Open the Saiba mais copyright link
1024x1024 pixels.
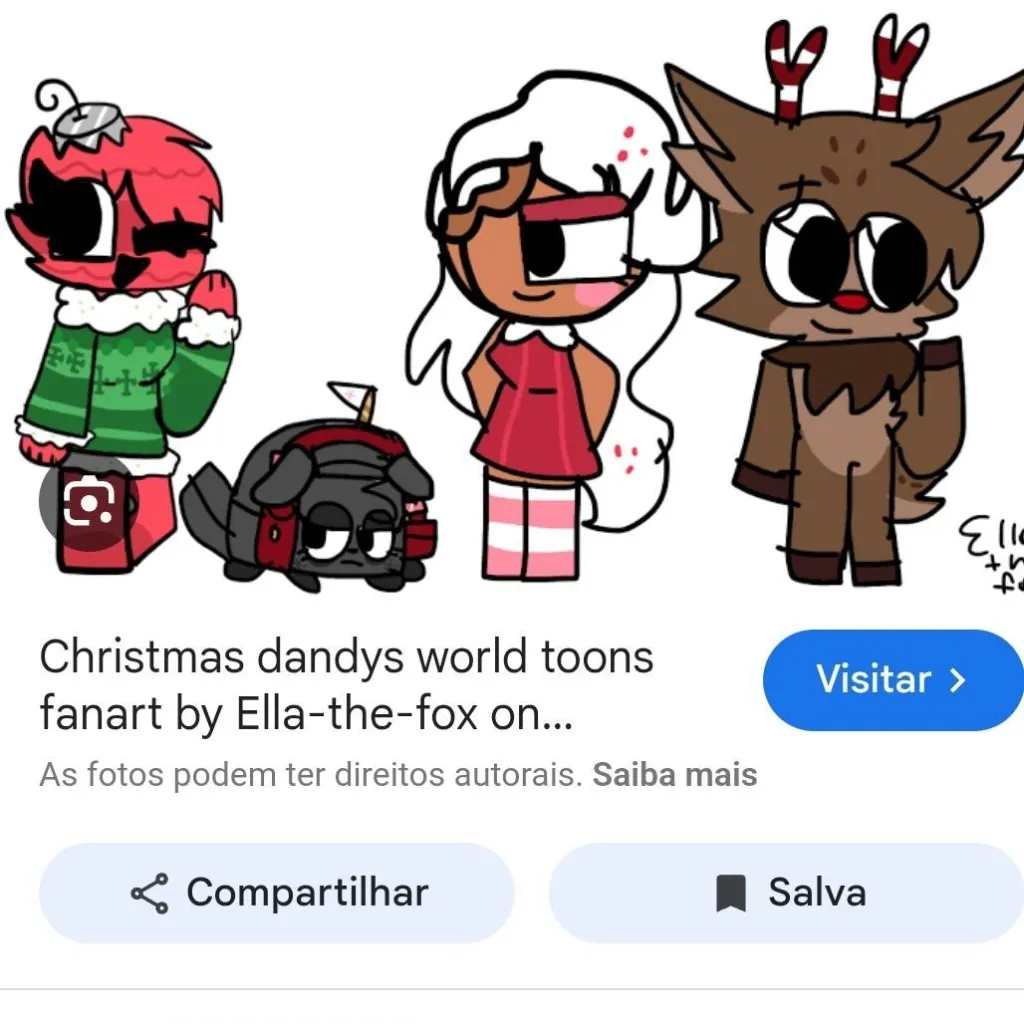pyautogui.click(x=675, y=775)
